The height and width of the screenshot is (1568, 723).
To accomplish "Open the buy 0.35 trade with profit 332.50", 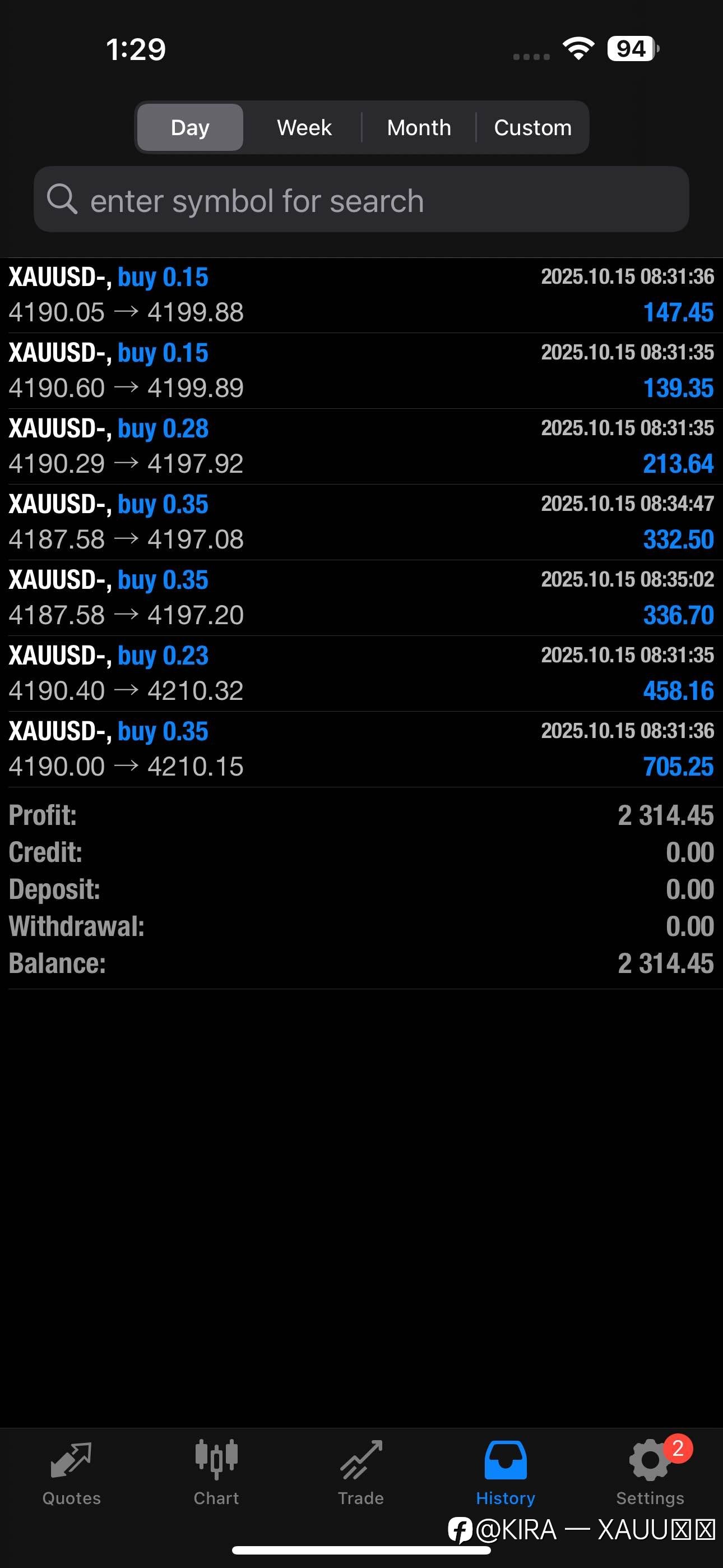I will coord(361,522).
